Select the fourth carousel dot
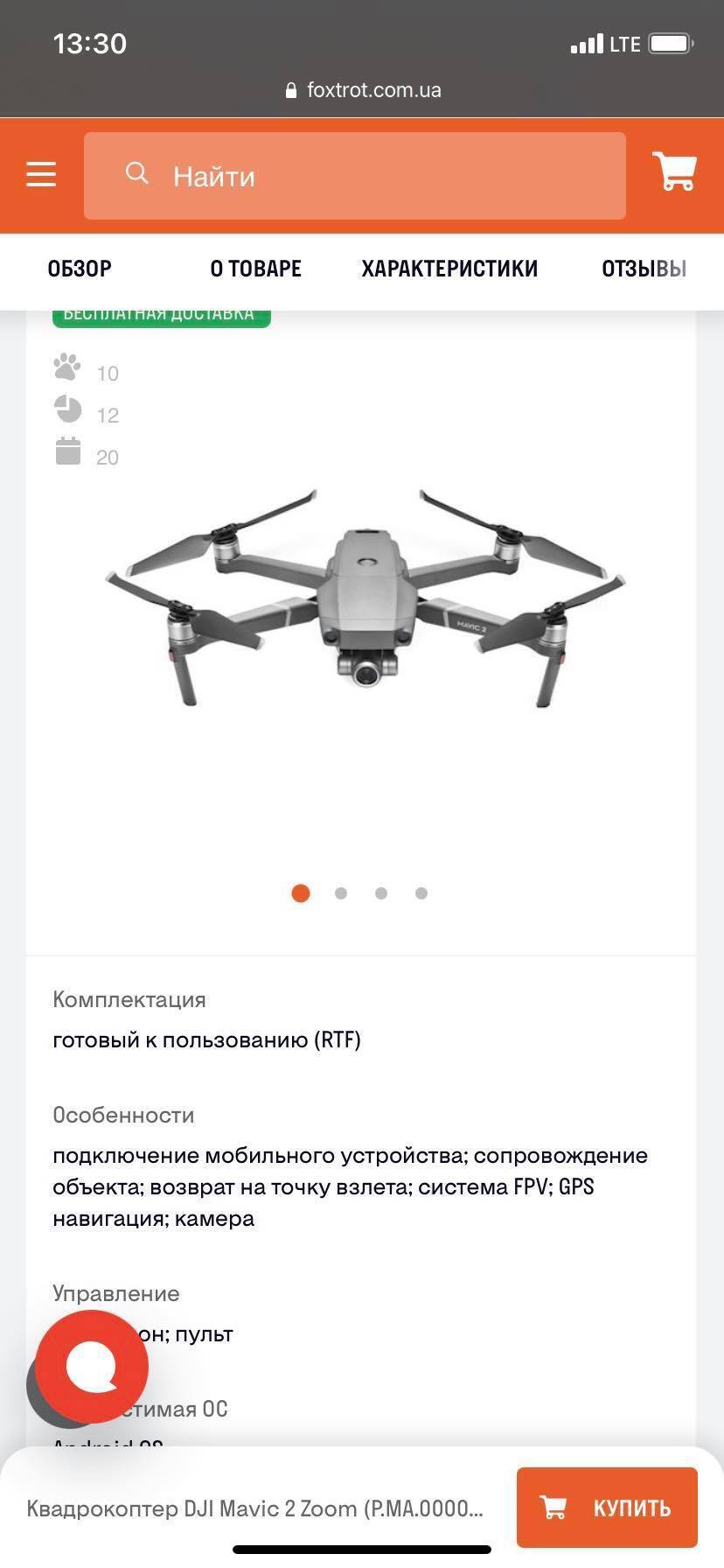Image resolution: width=724 pixels, height=1568 pixels. [421, 893]
